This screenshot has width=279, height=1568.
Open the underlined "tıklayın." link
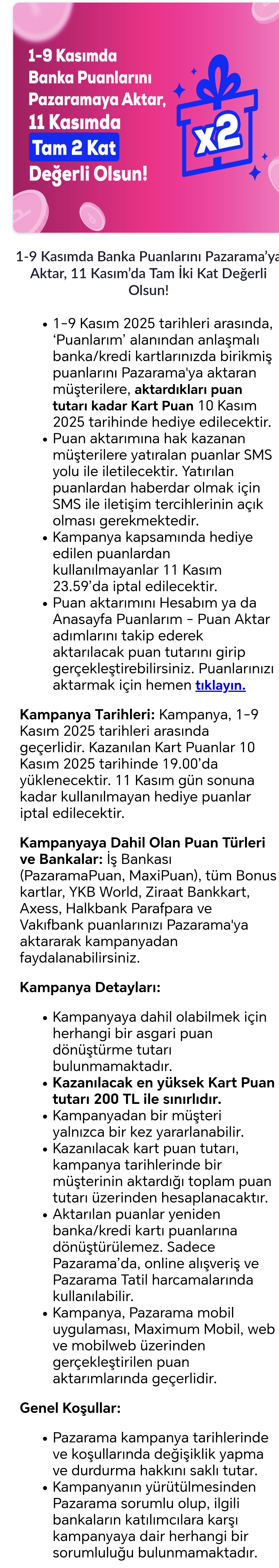tap(220, 685)
